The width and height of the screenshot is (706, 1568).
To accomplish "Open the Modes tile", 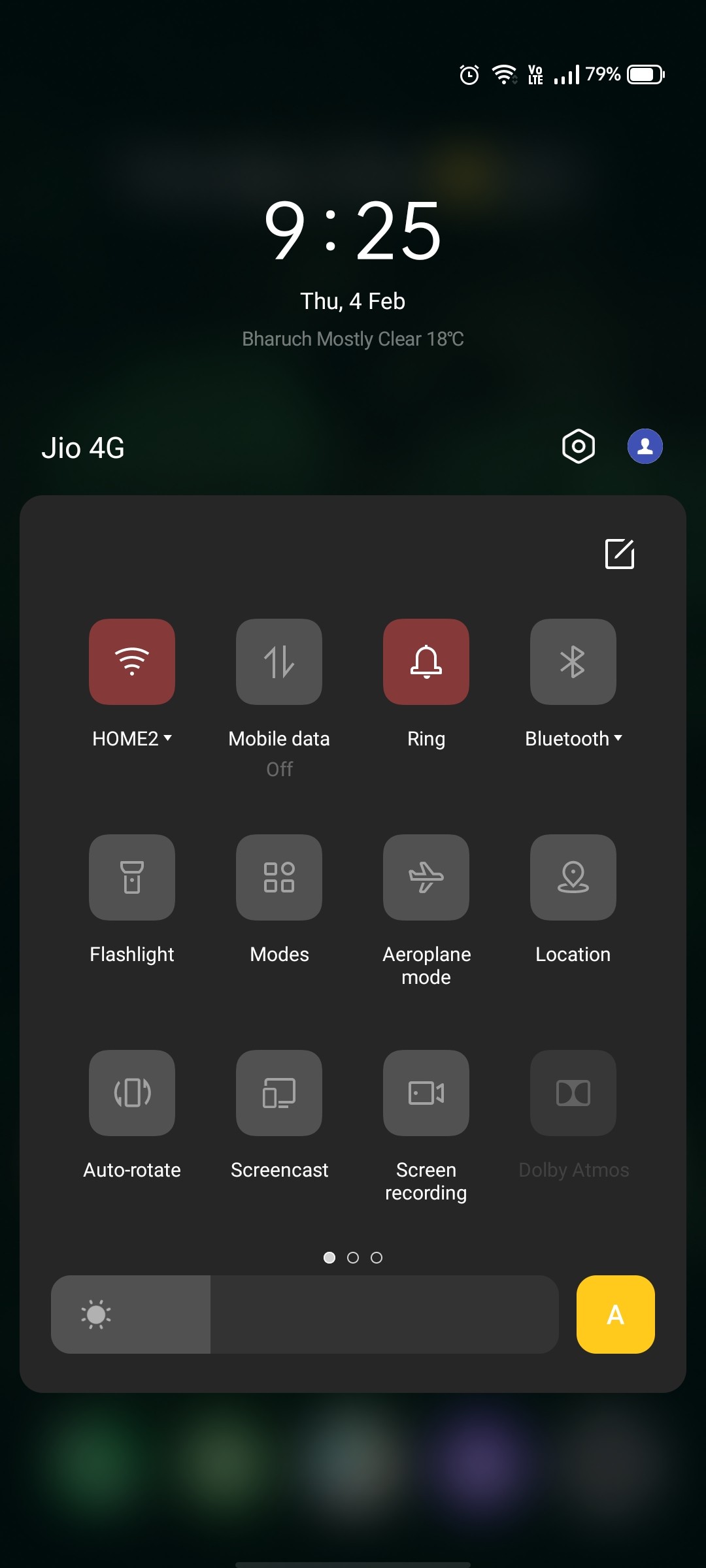I will 279,877.
